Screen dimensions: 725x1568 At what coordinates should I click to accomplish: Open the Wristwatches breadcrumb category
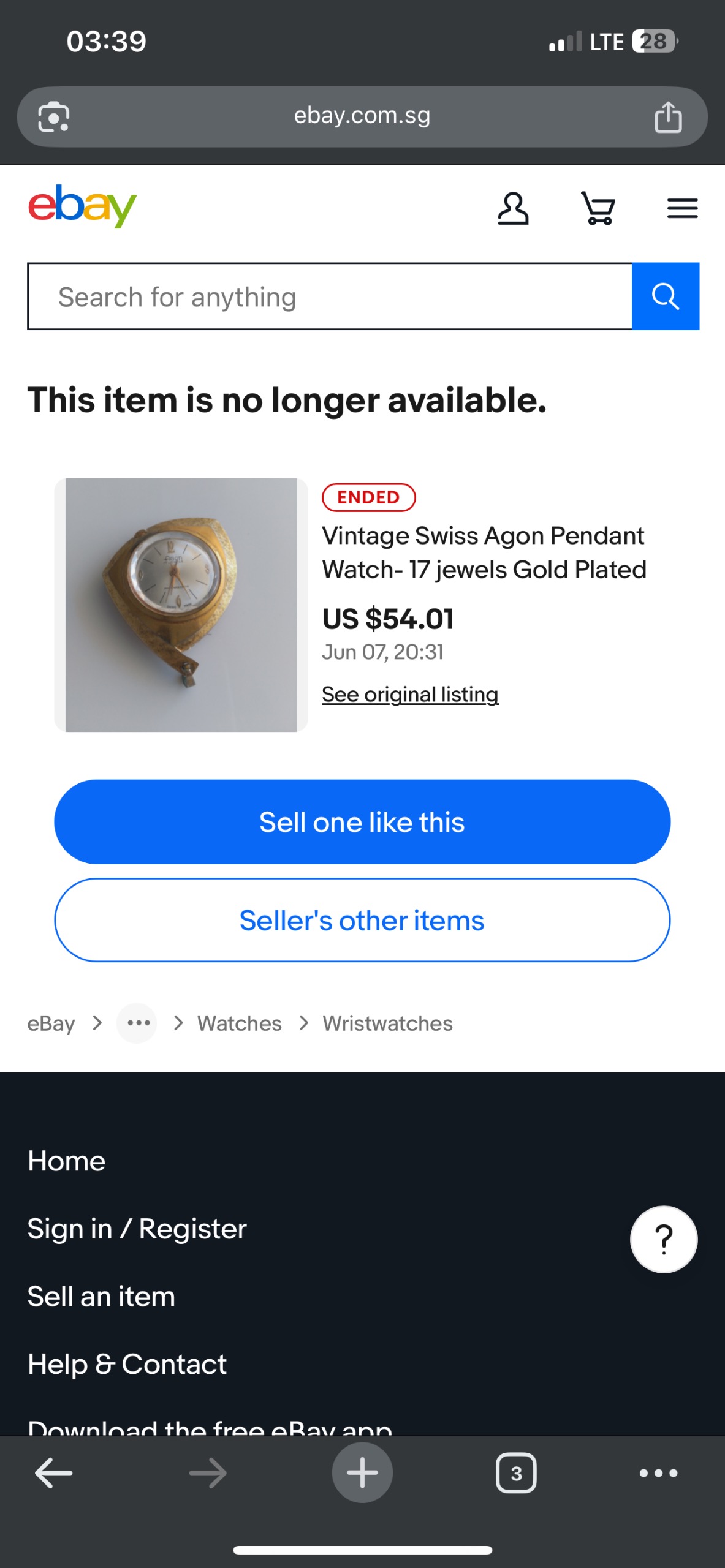coord(387,1023)
